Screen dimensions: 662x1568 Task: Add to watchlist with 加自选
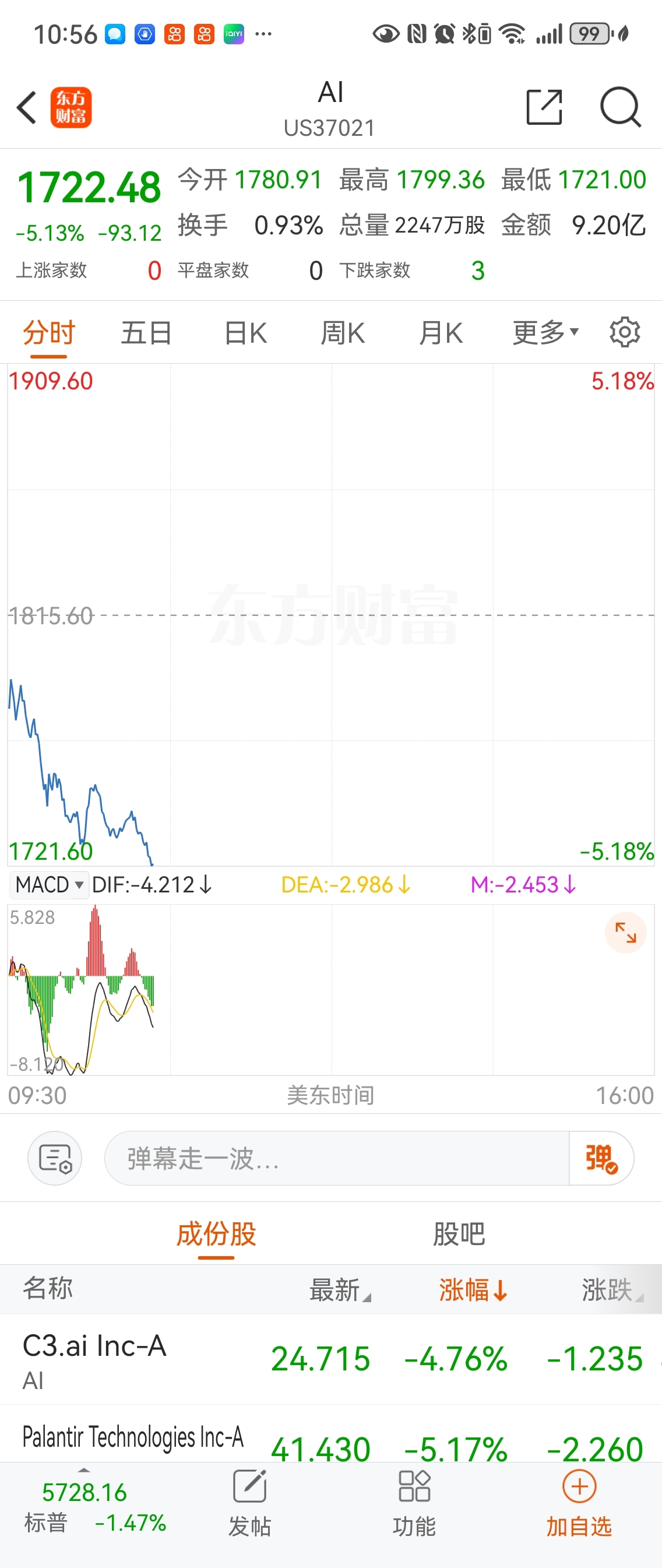(x=579, y=1503)
